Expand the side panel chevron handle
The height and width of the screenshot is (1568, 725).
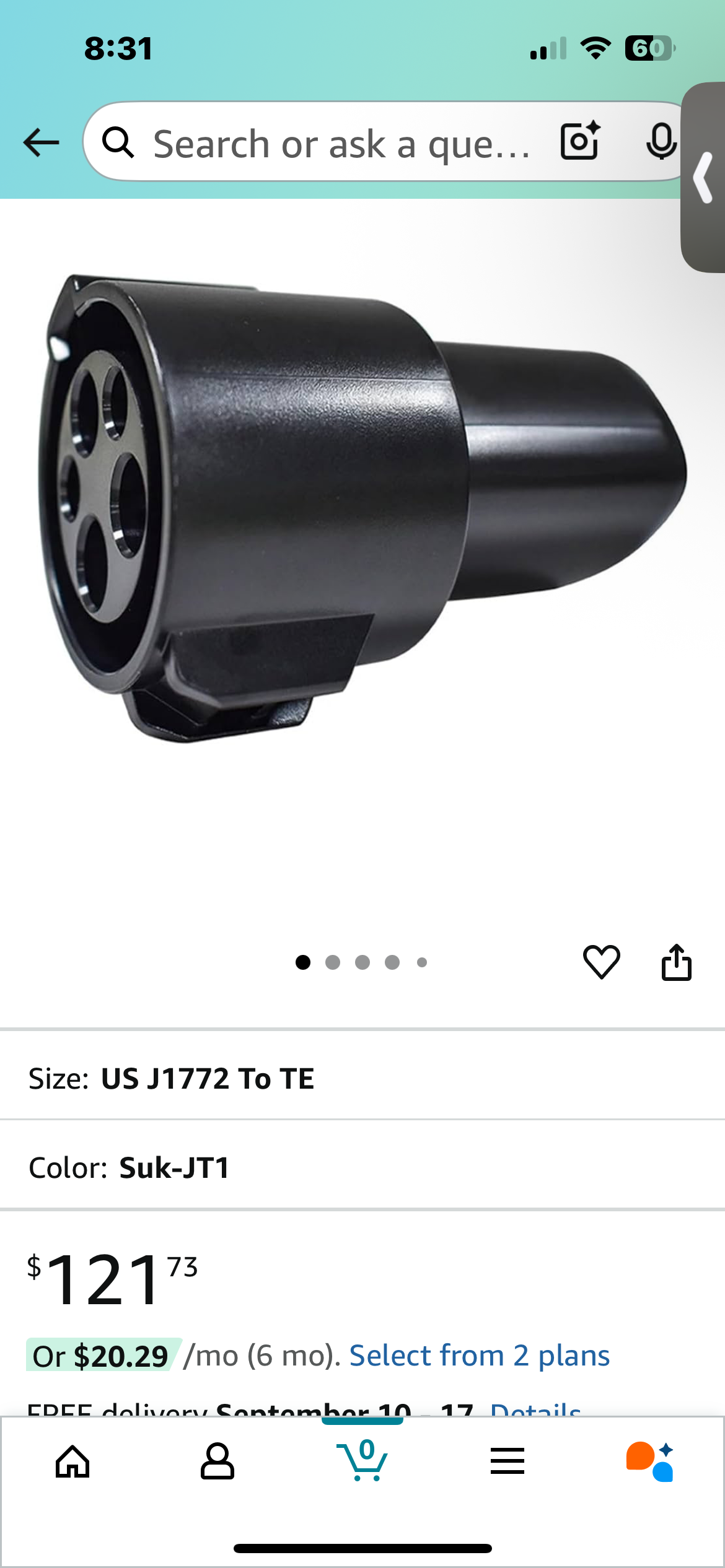click(703, 178)
